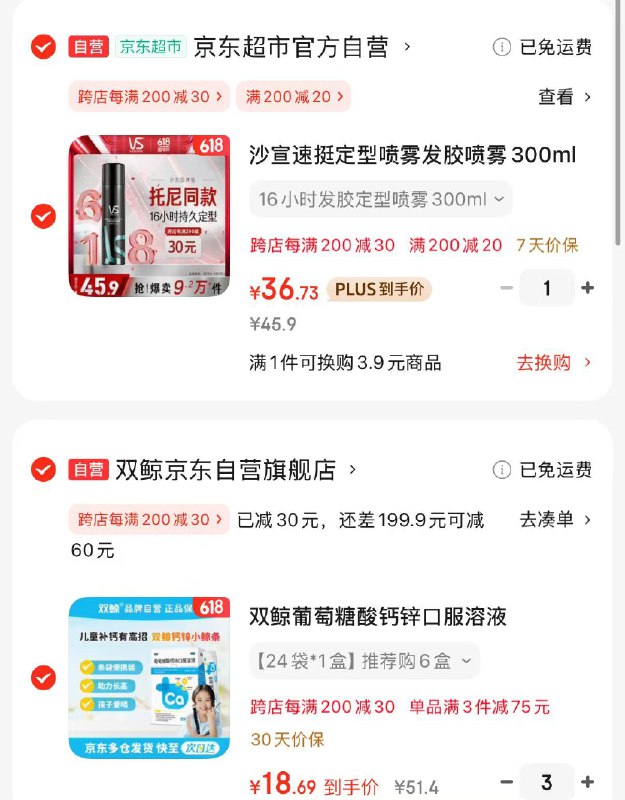Deselect the 双鲸葡萄糖酸钙锌口服溶液 item
The image size is (625, 800).
pos(43,677)
